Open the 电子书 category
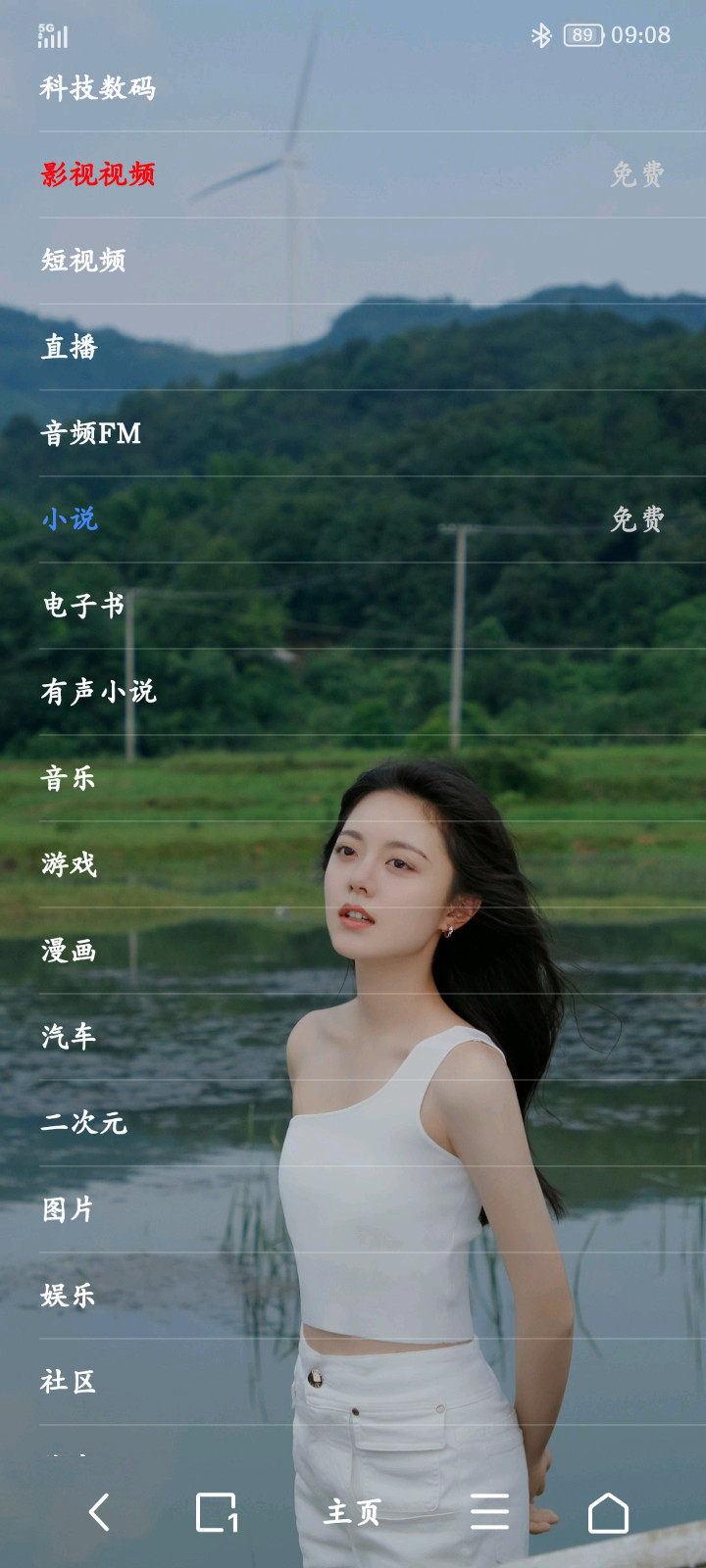The width and height of the screenshot is (706, 1568). (x=83, y=606)
